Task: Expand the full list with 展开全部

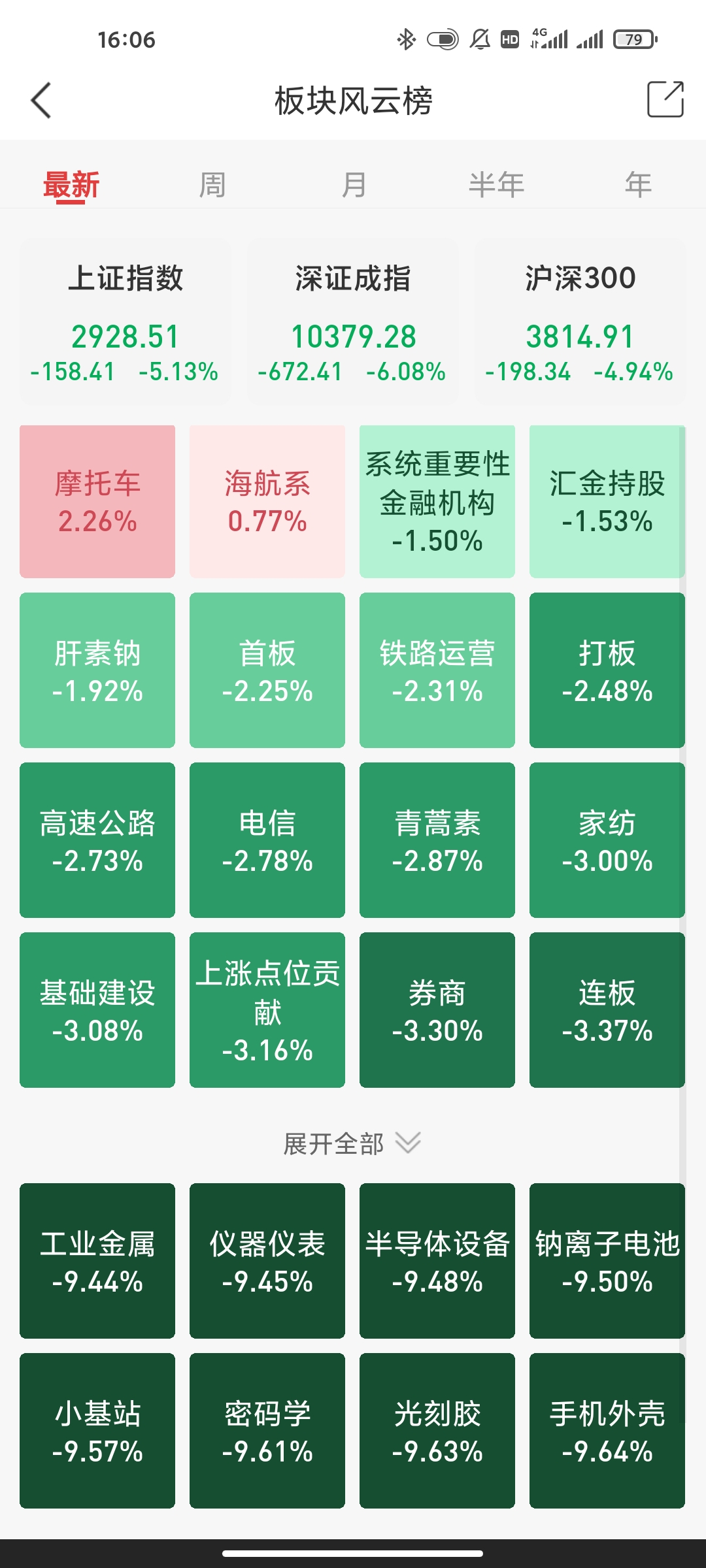Action: [x=352, y=1143]
